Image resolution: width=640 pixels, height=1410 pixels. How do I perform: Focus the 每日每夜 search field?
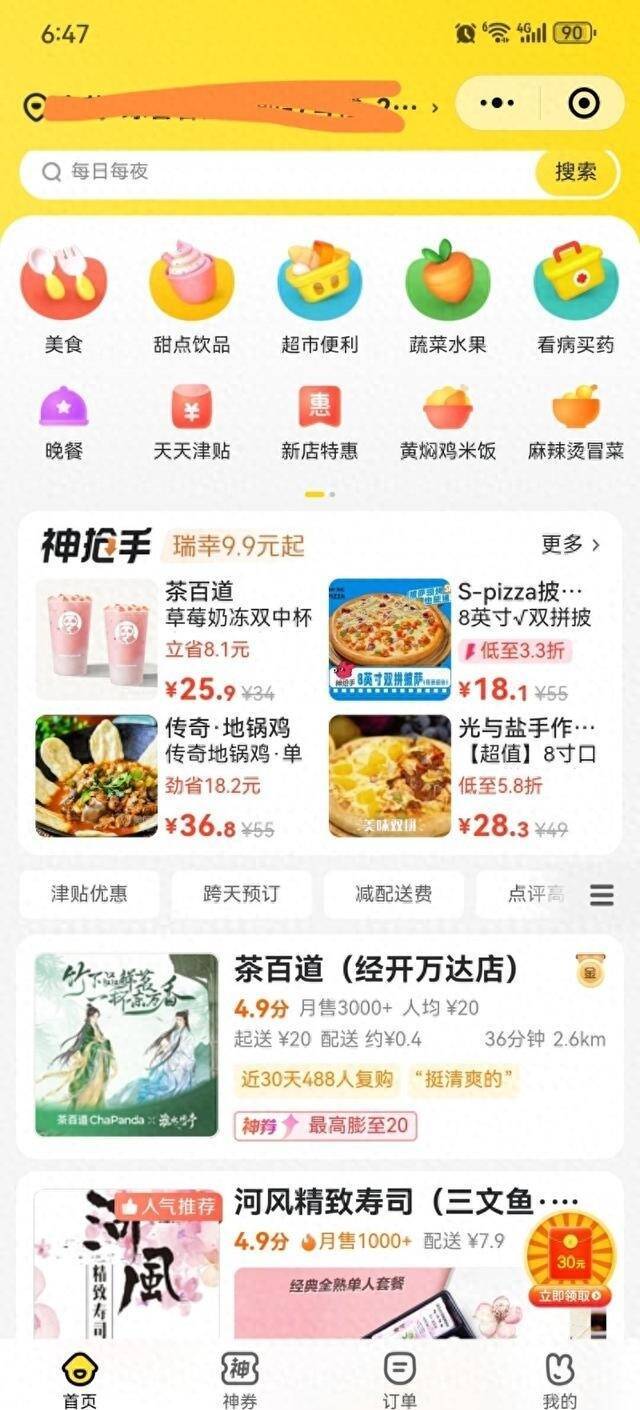280,172
